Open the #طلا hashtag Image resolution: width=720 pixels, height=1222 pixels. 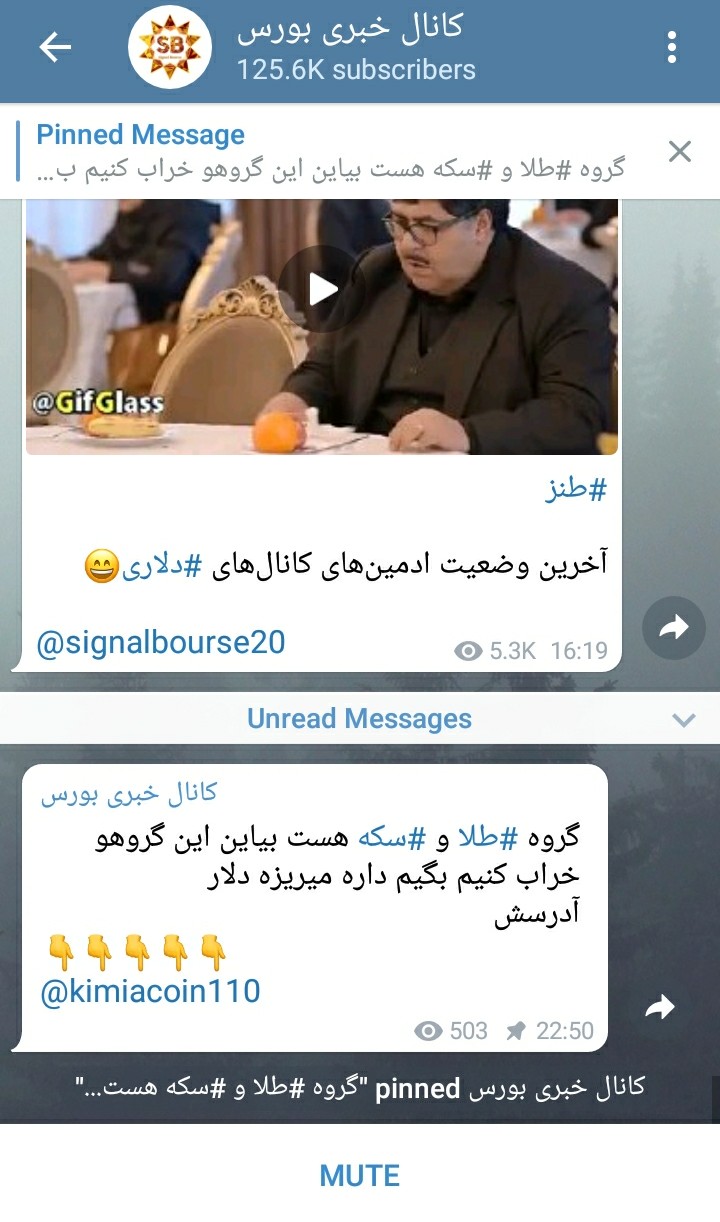tap(488, 837)
